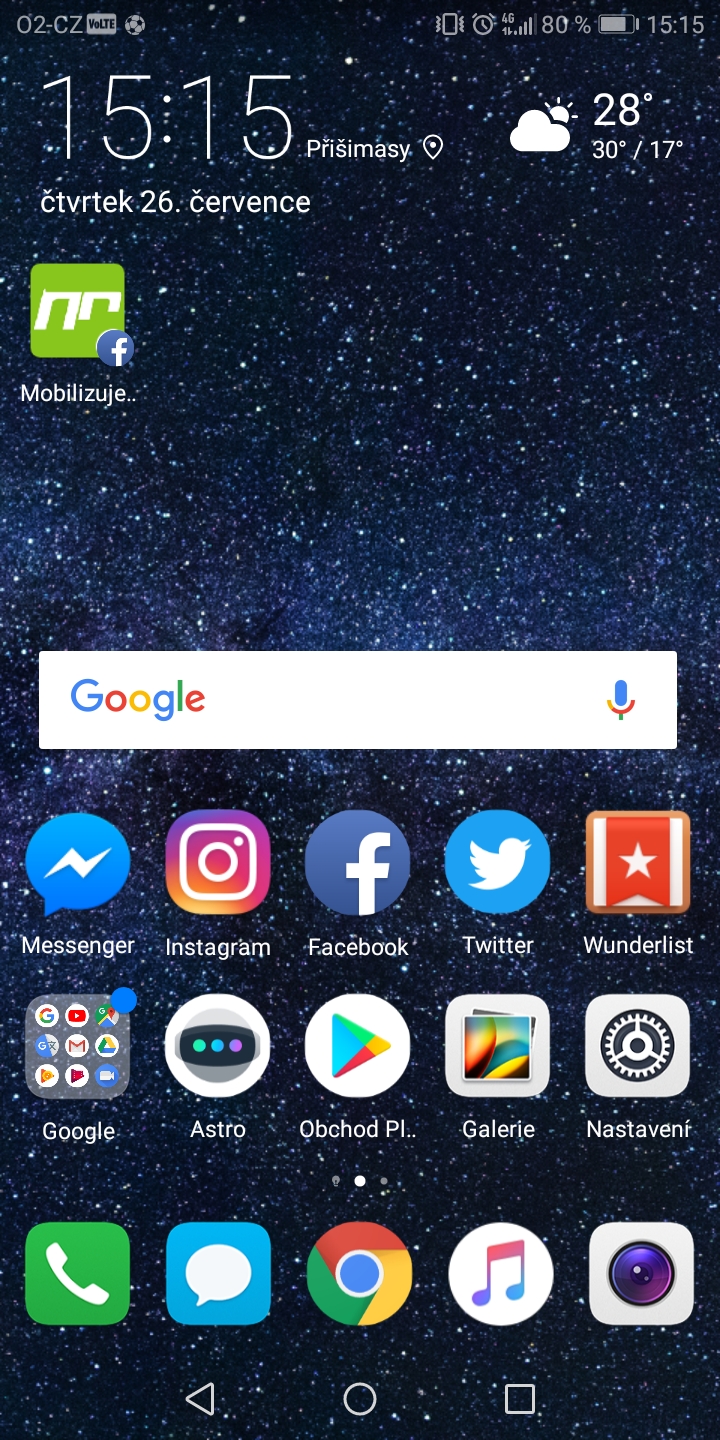Image resolution: width=720 pixels, height=1440 pixels.
Task: Launch the Astro app
Action: [218, 1046]
